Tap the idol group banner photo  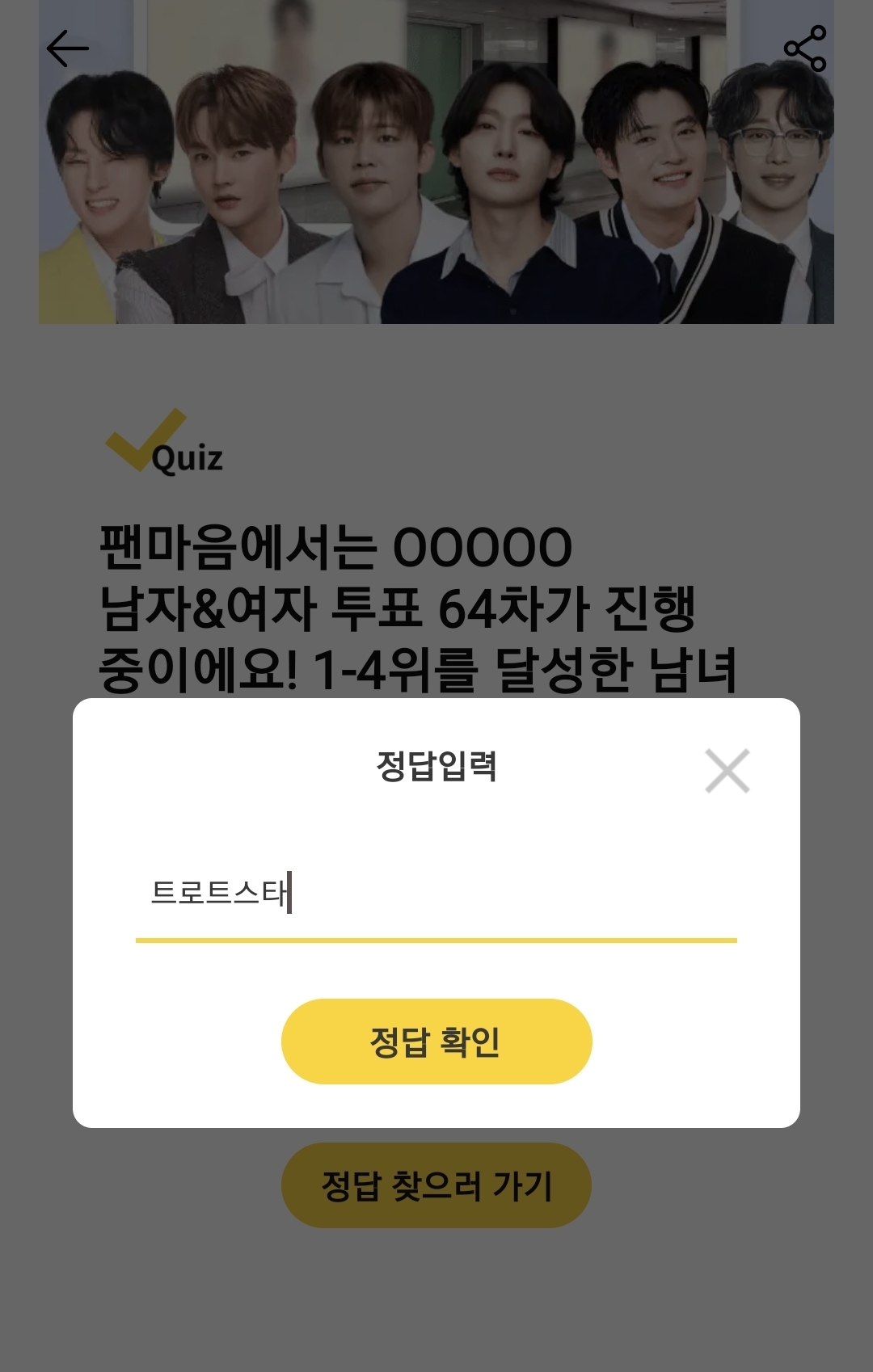coord(436,162)
